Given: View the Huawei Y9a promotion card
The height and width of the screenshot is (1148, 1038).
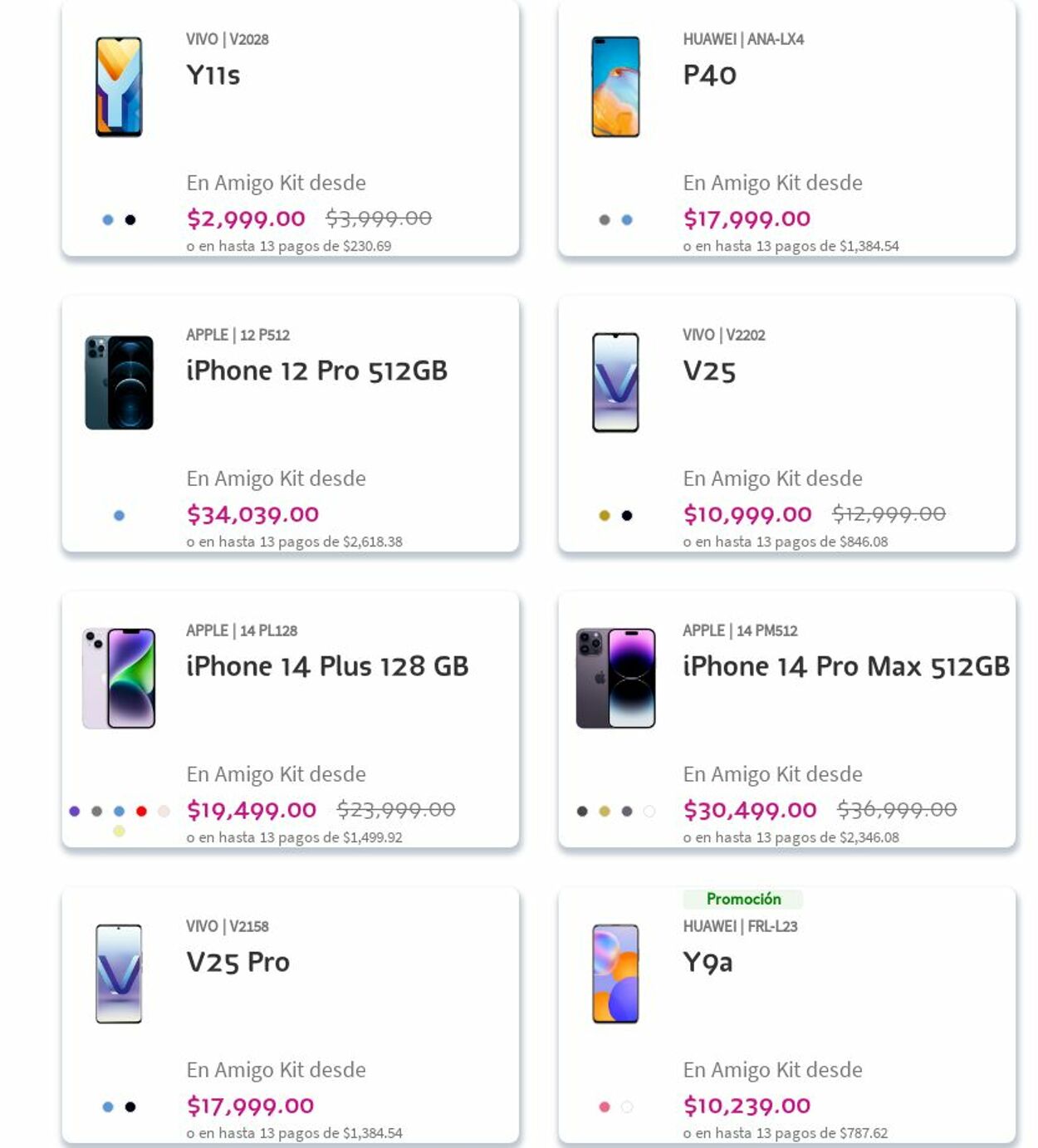Looking at the screenshot, I should coord(708,962).
